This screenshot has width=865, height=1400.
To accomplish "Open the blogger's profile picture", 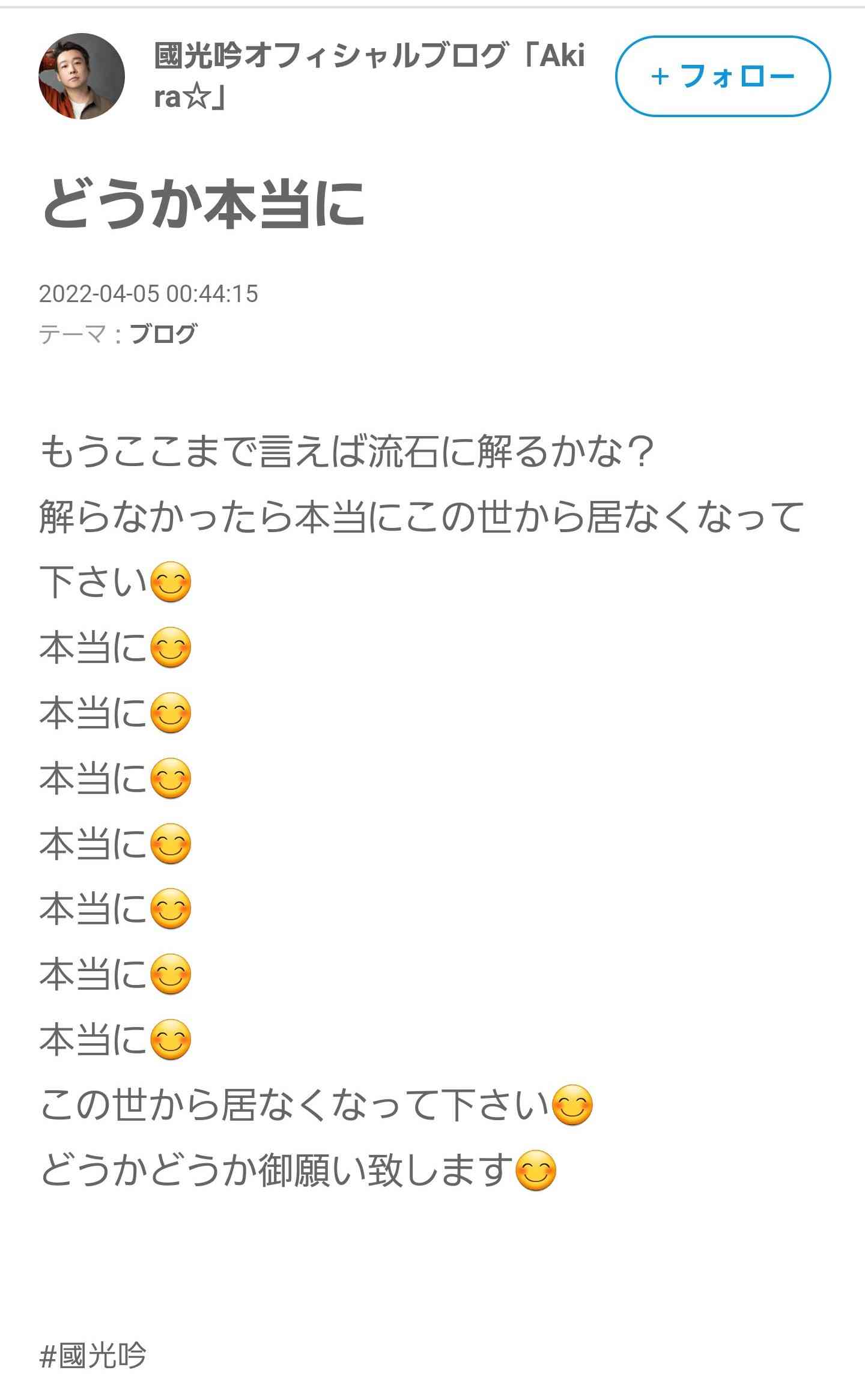I will pos(82,76).
